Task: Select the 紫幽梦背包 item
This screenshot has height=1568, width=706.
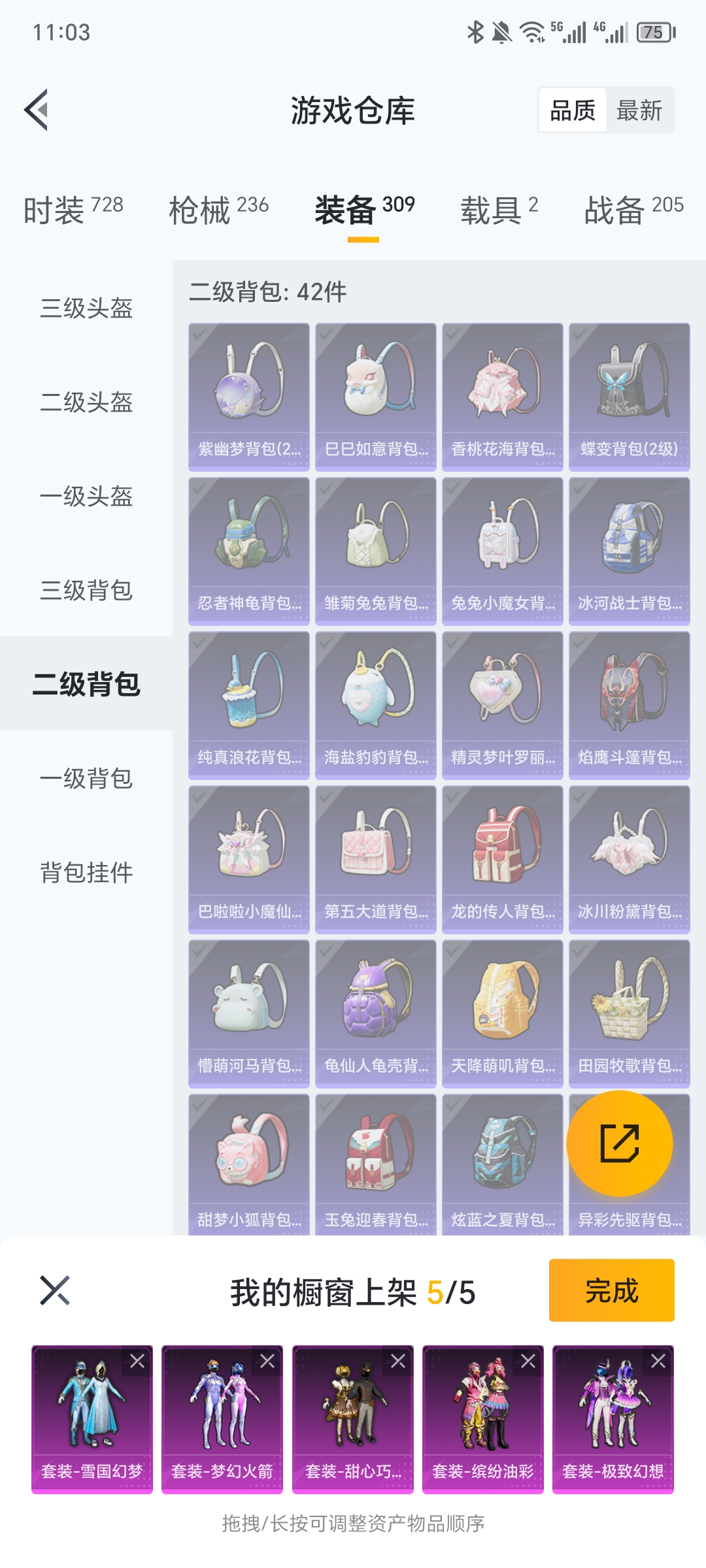Action: click(249, 396)
